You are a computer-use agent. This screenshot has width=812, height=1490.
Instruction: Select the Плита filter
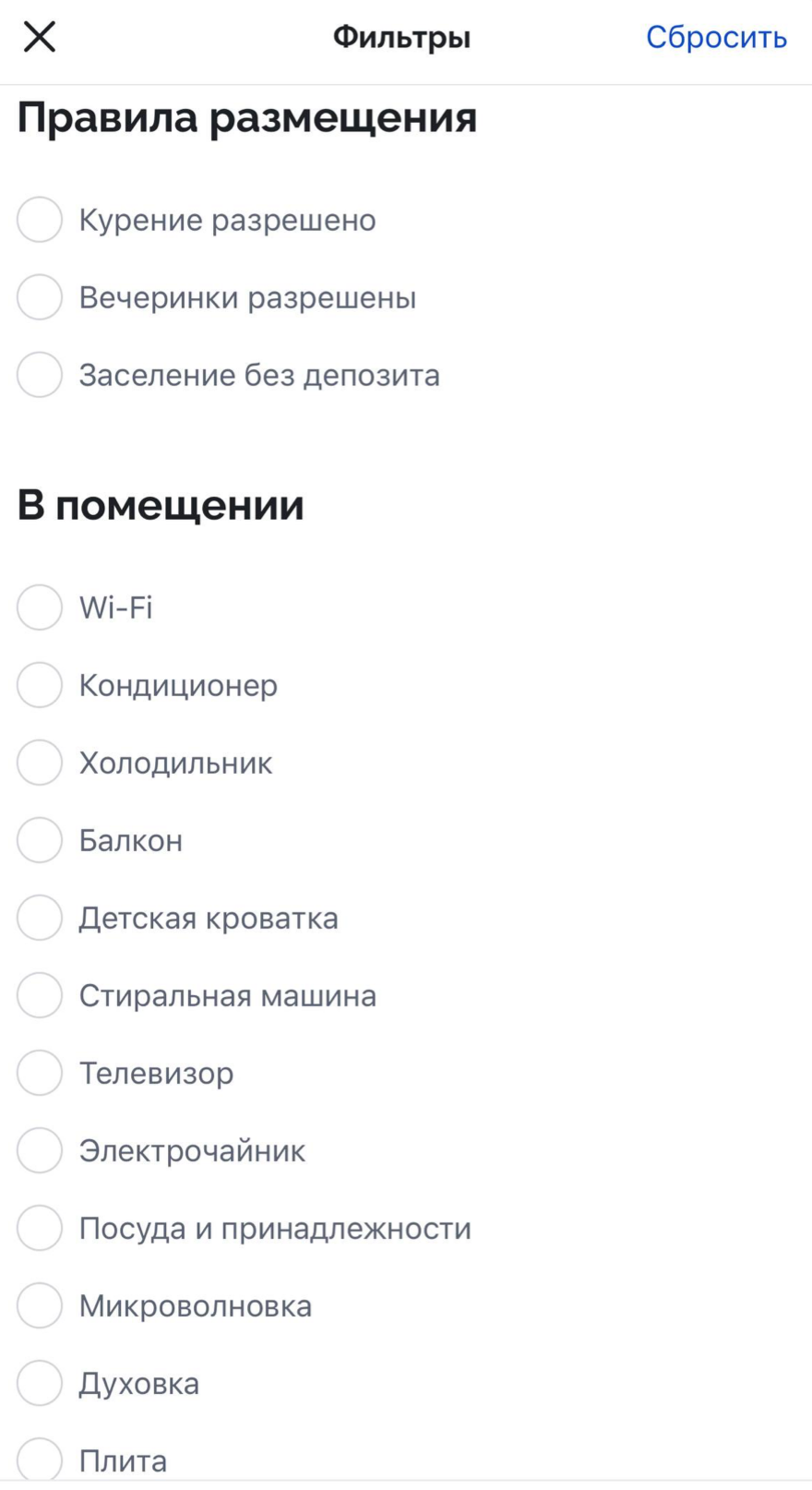coord(40,1459)
